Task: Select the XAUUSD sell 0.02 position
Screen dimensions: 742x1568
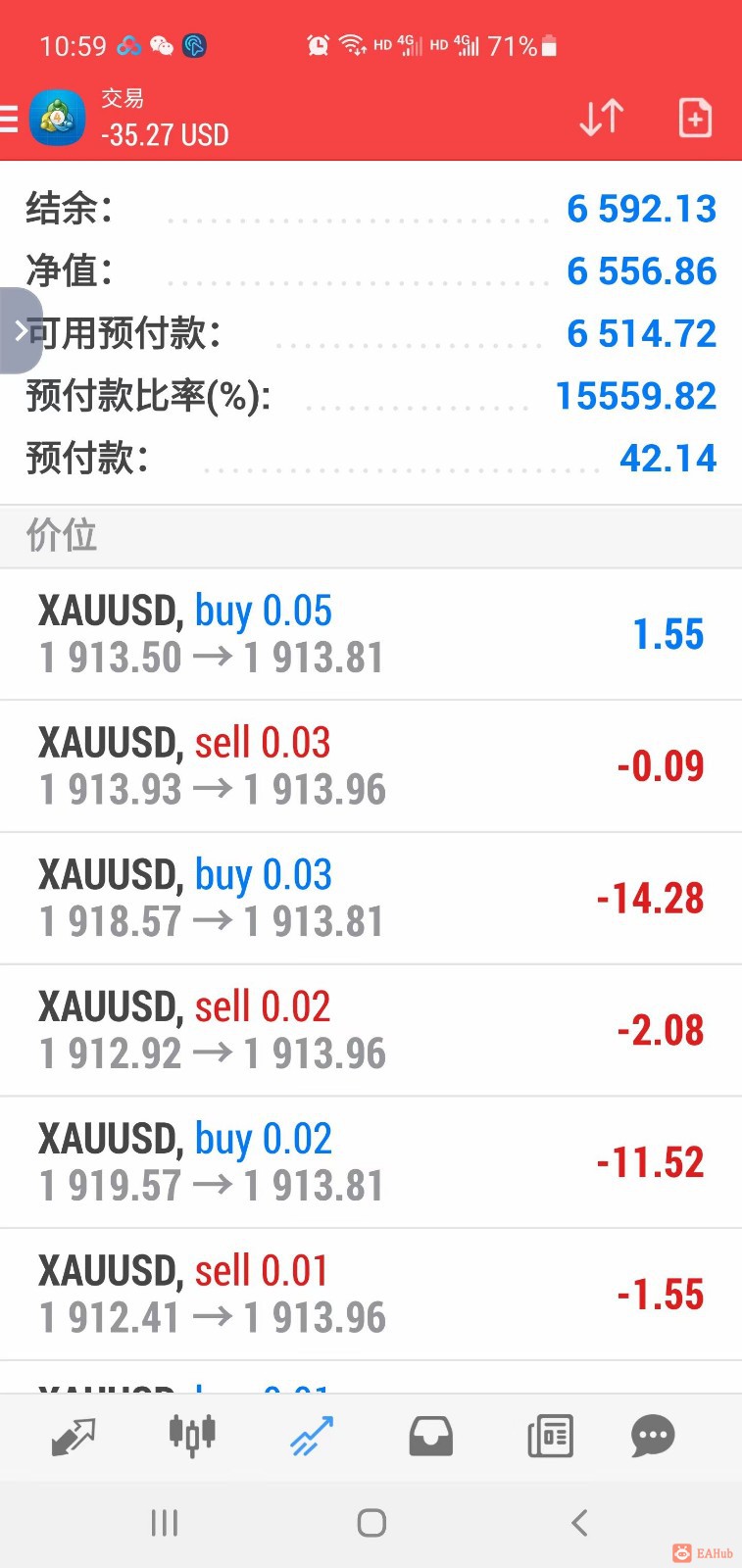Action: tap(371, 1030)
